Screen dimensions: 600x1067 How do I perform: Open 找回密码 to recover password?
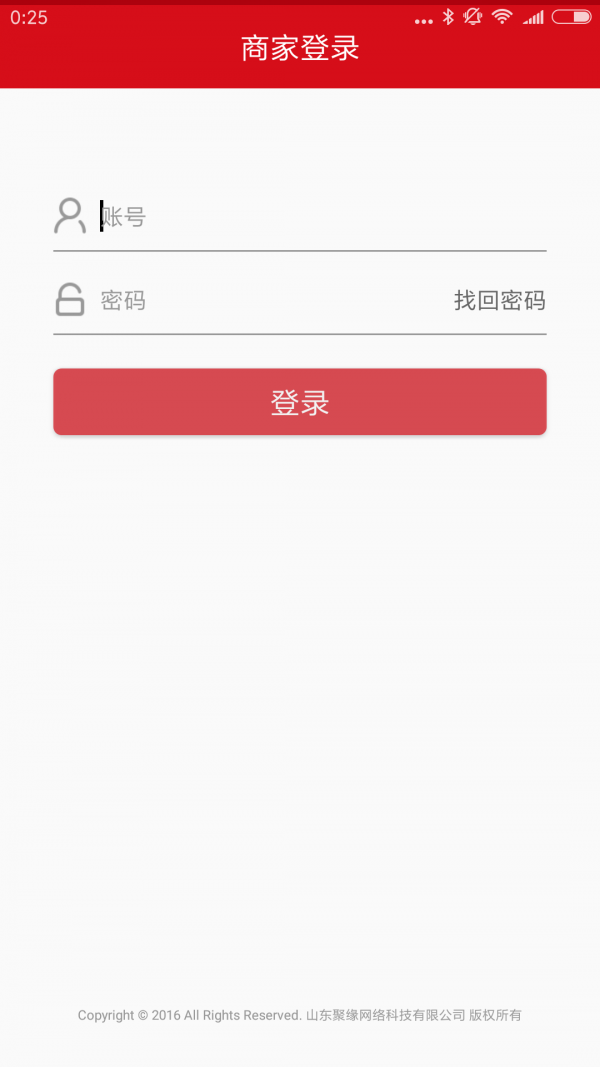pyautogui.click(x=499, y=300)
